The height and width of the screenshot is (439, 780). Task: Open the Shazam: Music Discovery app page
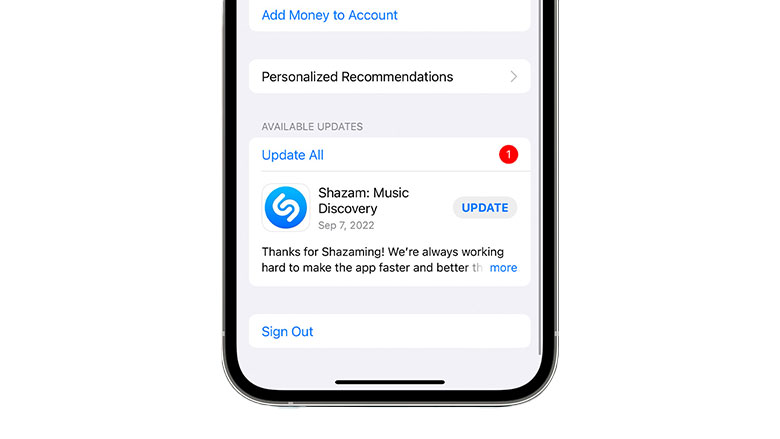tap(363, 201)
